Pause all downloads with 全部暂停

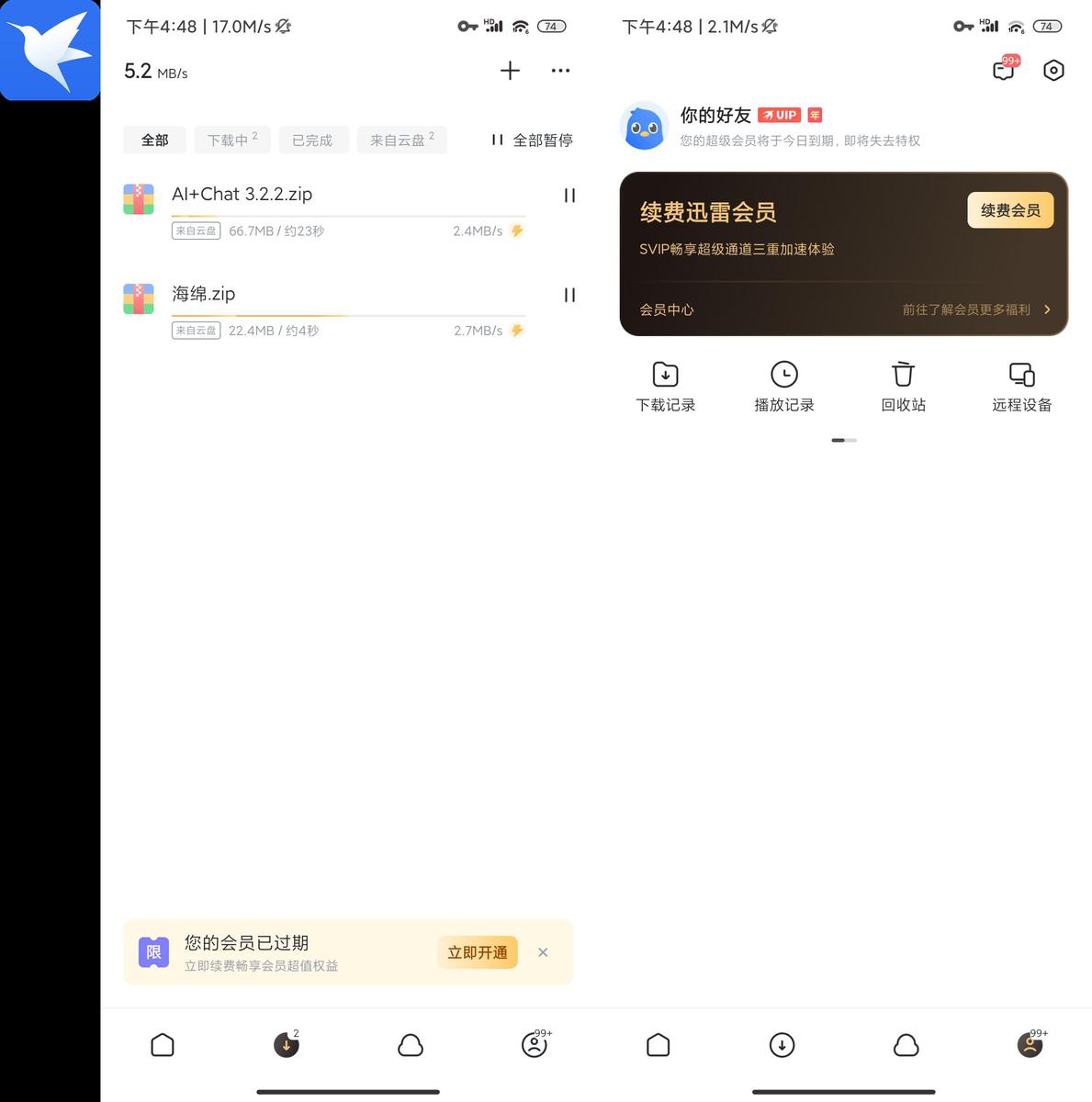532,140
